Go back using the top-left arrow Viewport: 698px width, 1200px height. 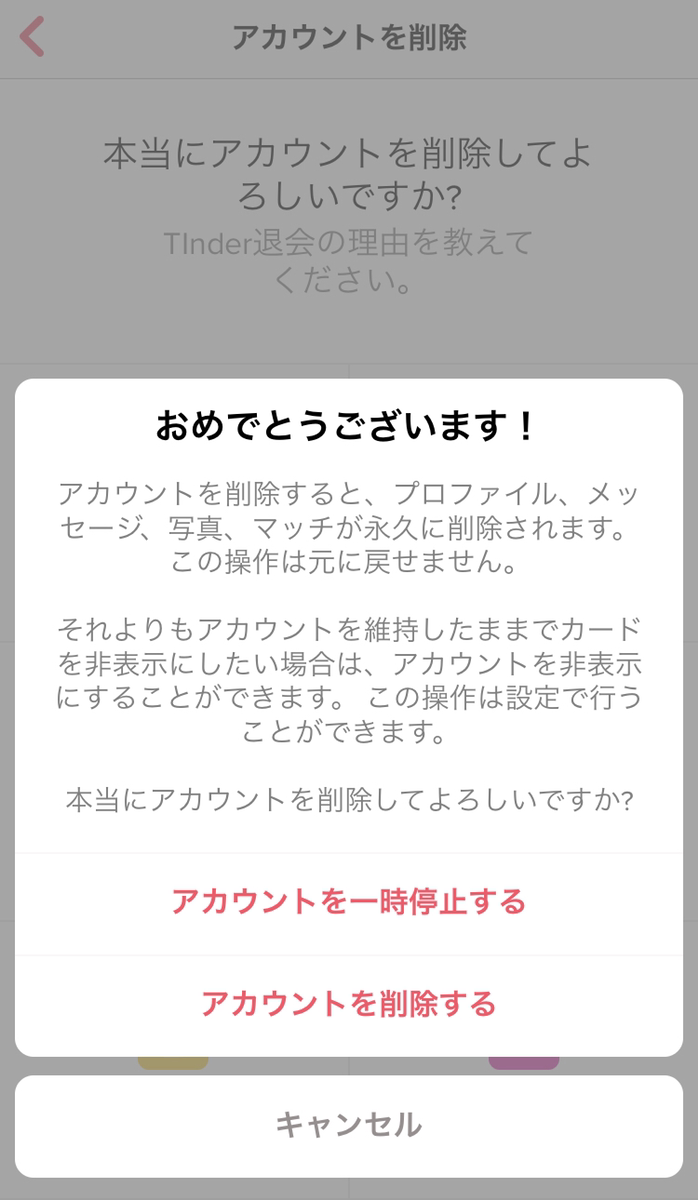click(32, 38)
